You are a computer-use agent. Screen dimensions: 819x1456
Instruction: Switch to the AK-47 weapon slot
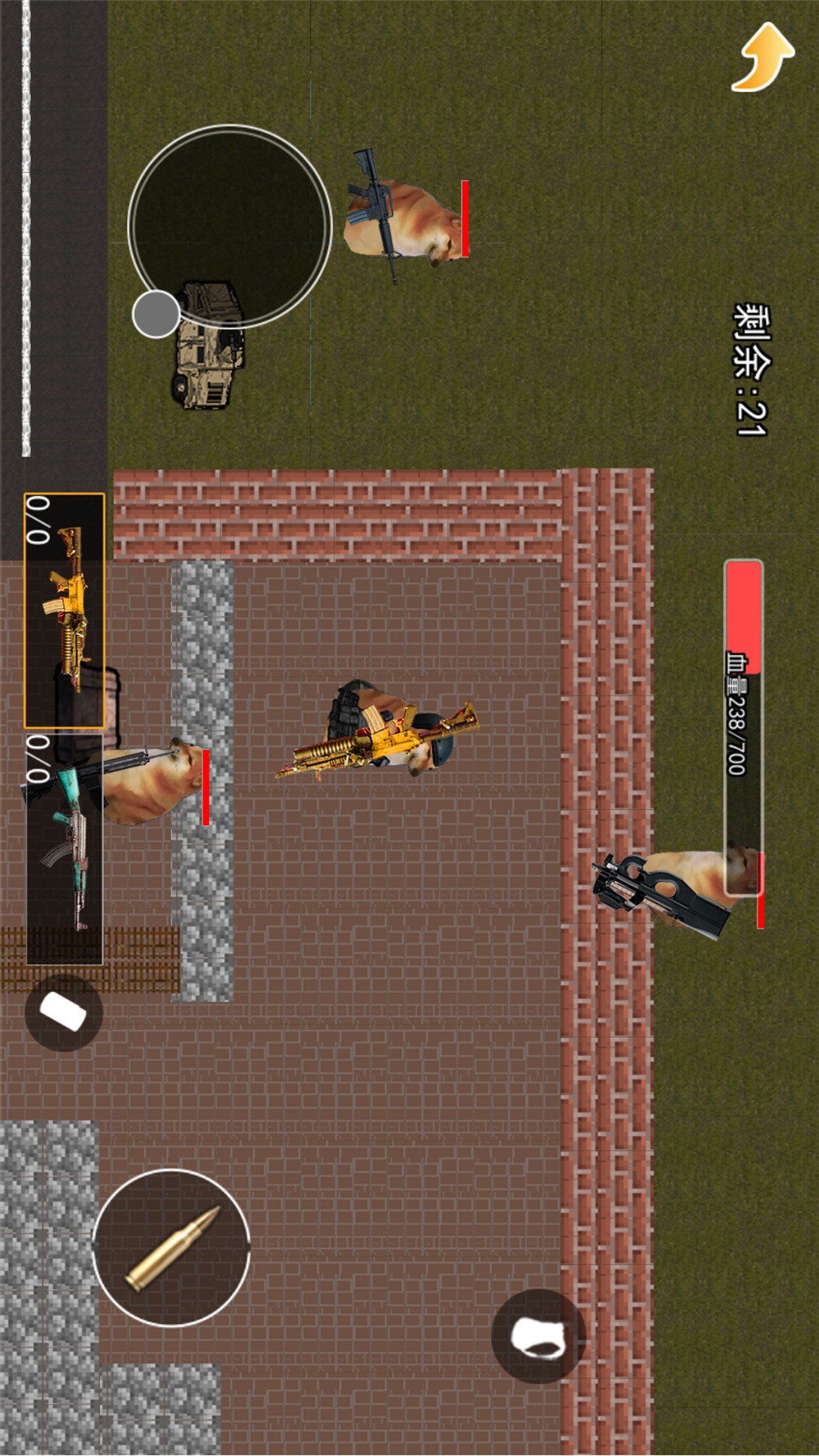(64, 849)
